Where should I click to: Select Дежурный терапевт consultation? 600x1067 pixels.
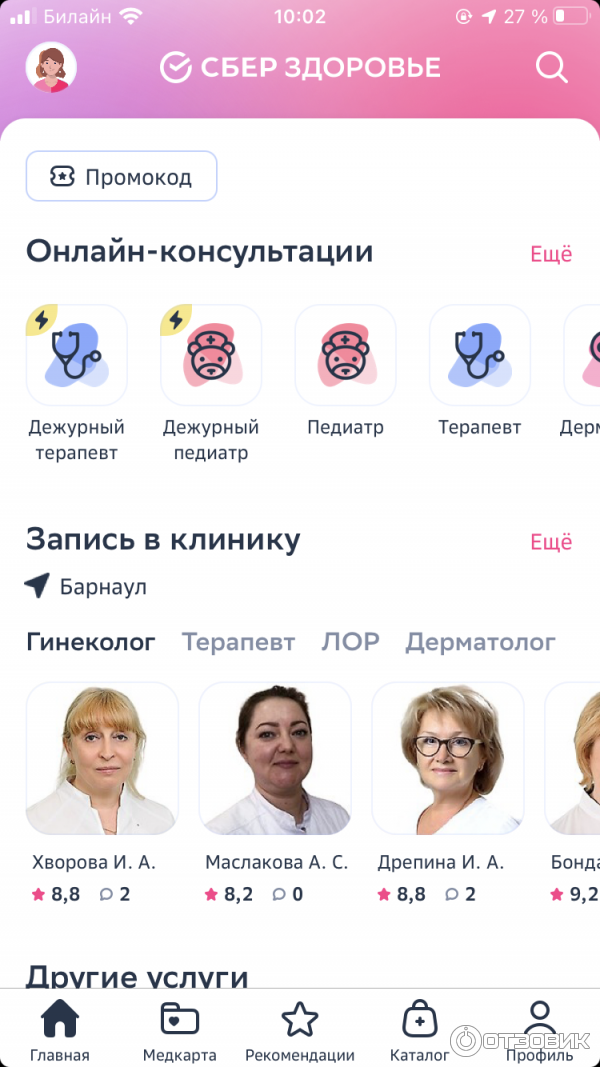point(76,384)
